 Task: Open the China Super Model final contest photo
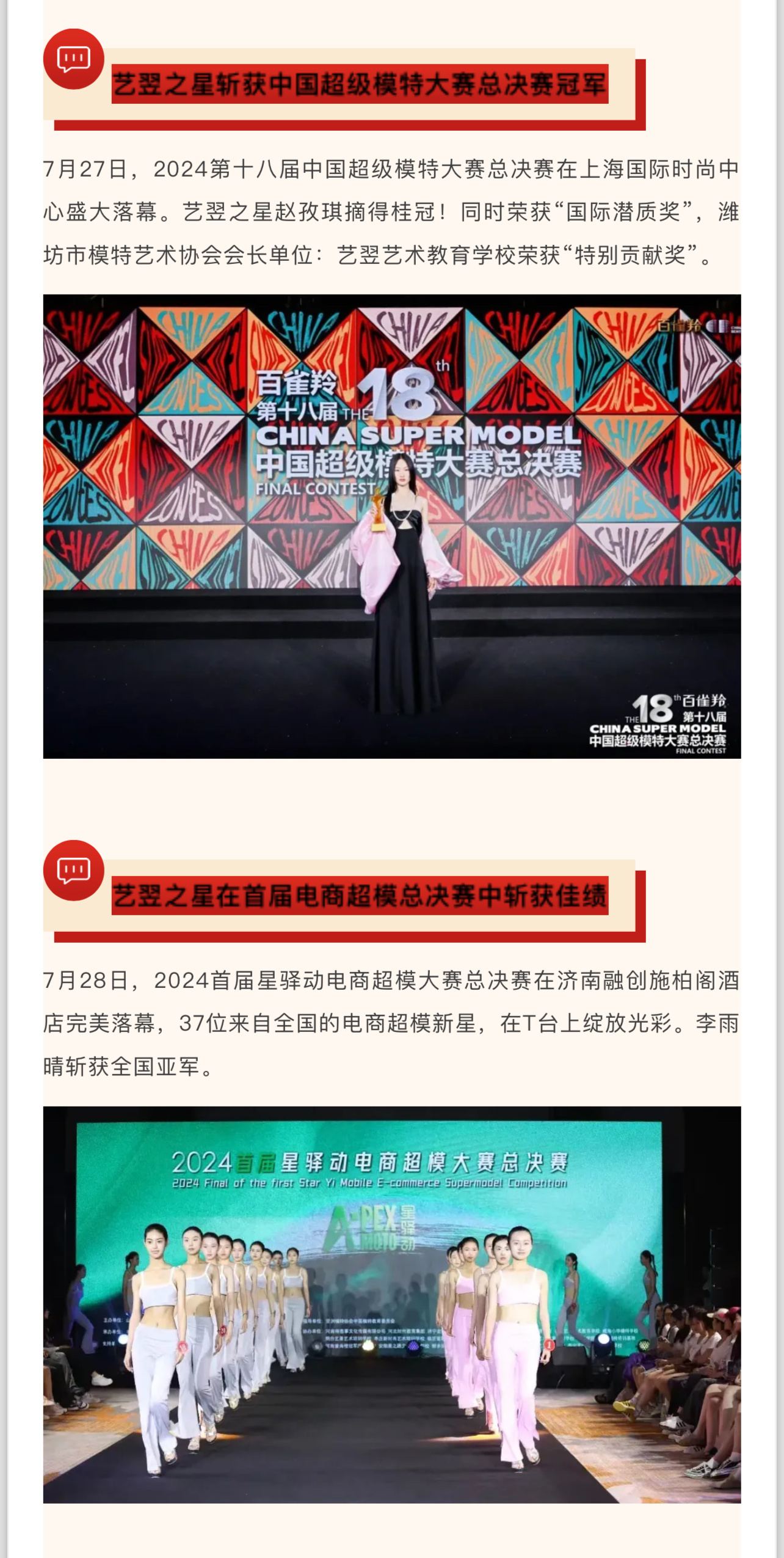tap(392, 526)
